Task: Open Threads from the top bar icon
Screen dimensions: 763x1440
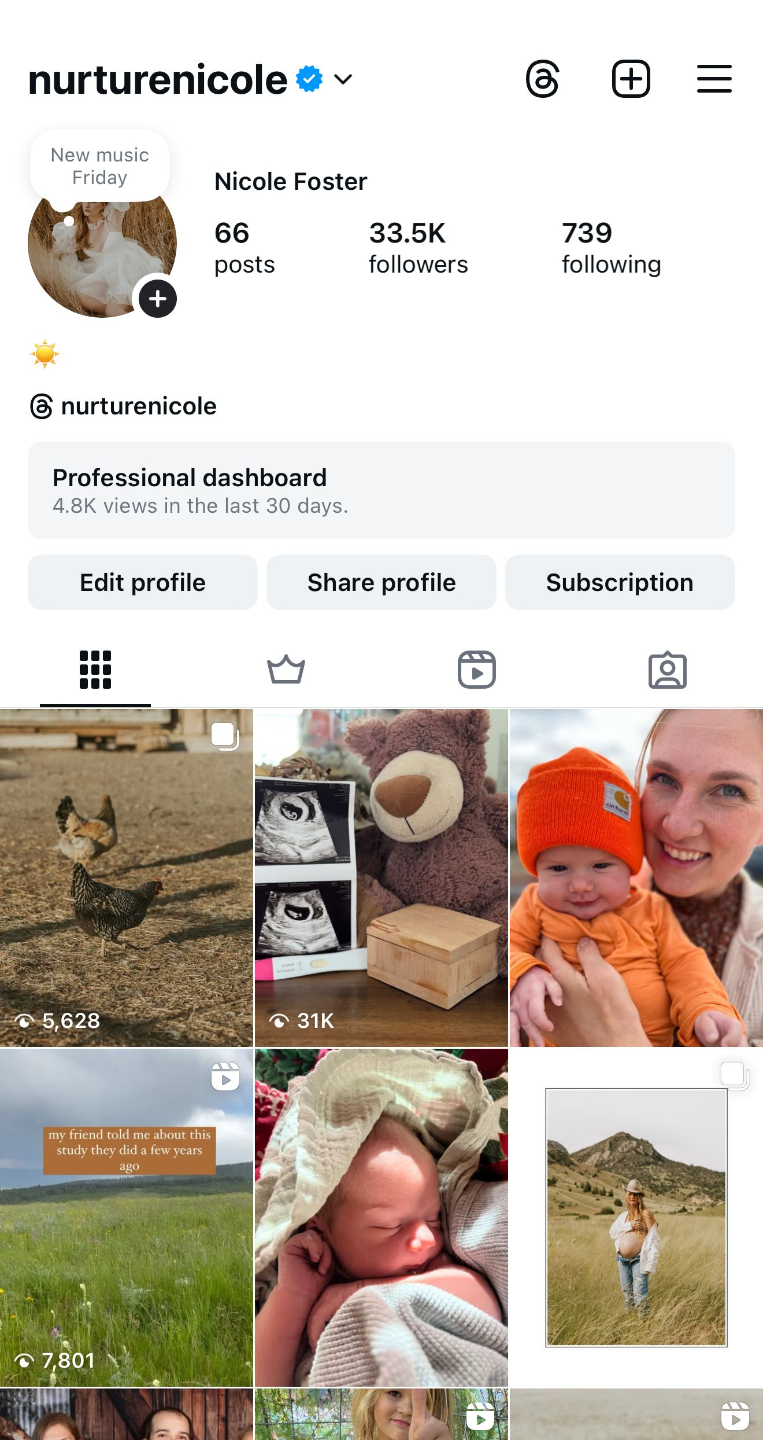Action: pos(542,79)
